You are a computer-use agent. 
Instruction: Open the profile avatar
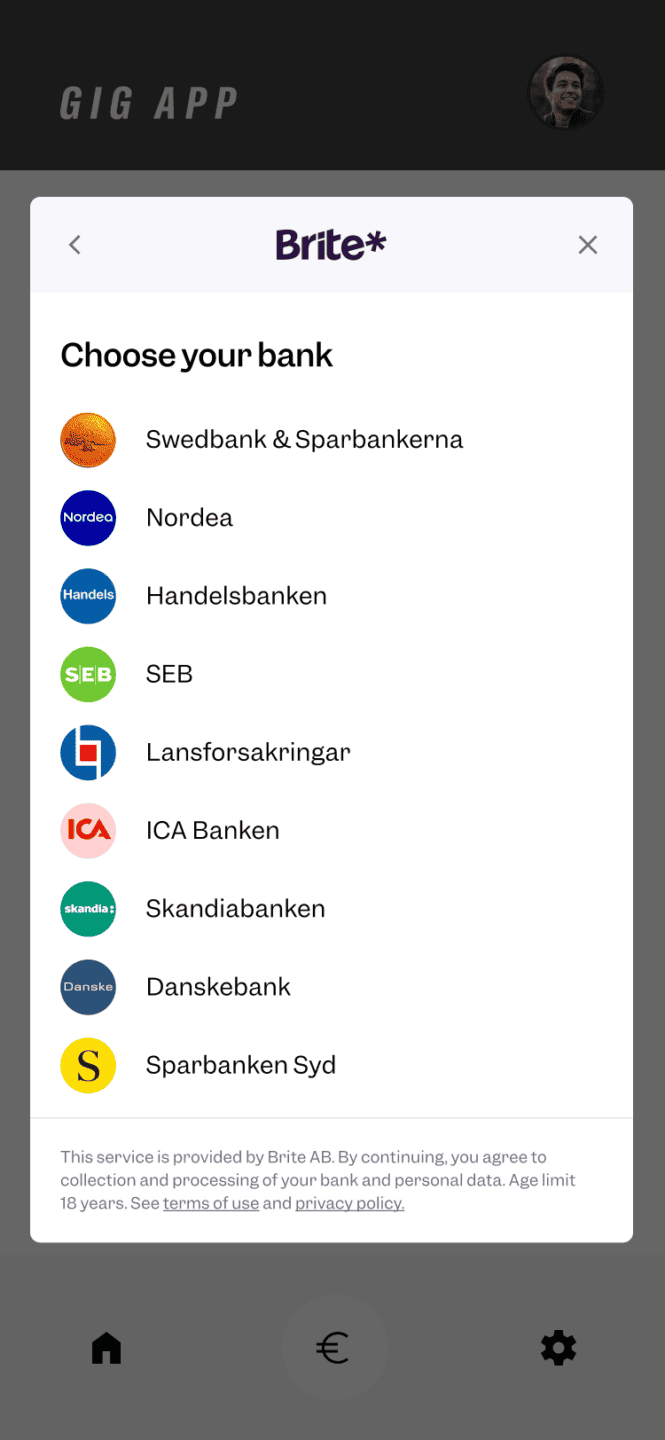coord(565,93)
